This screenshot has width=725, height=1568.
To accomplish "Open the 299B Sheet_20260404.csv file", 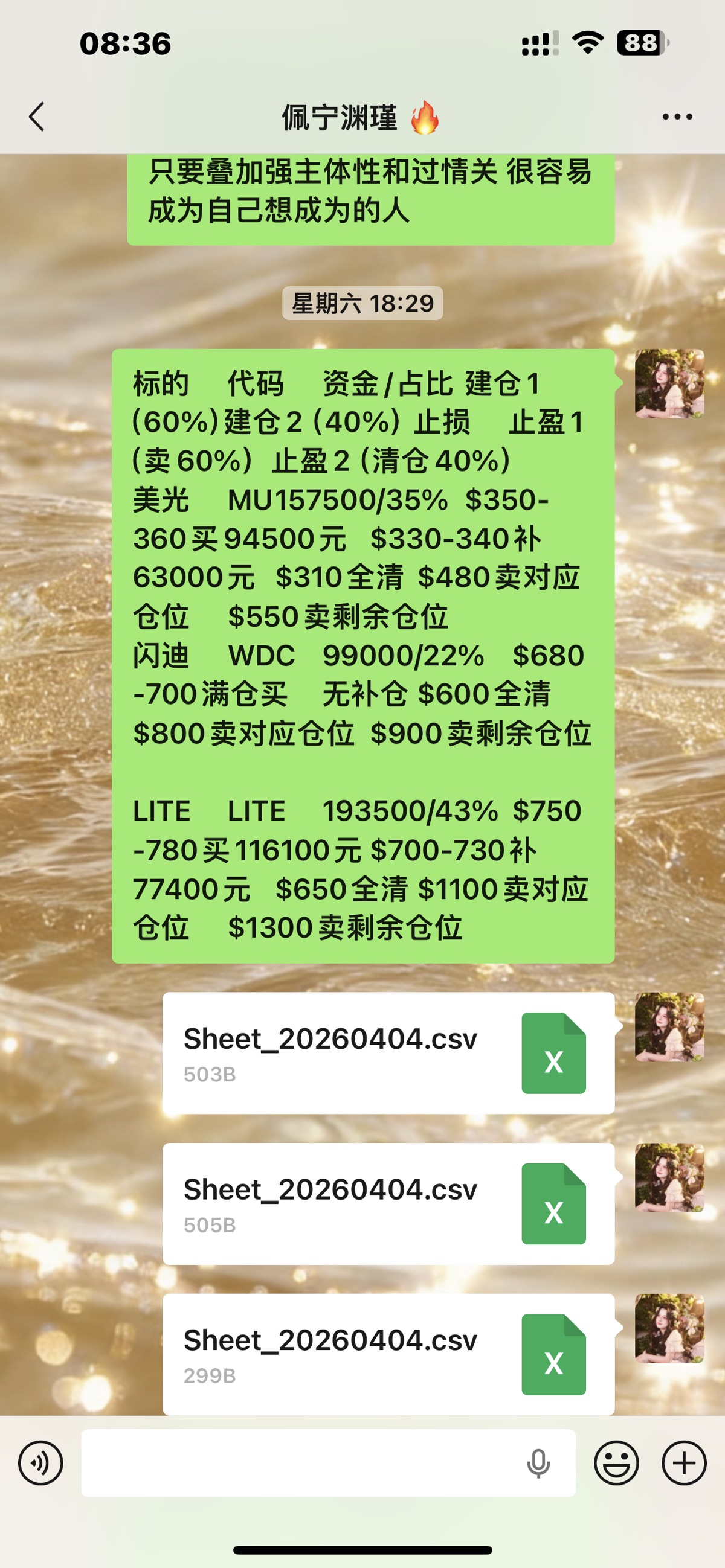I will pos(388,1354).
